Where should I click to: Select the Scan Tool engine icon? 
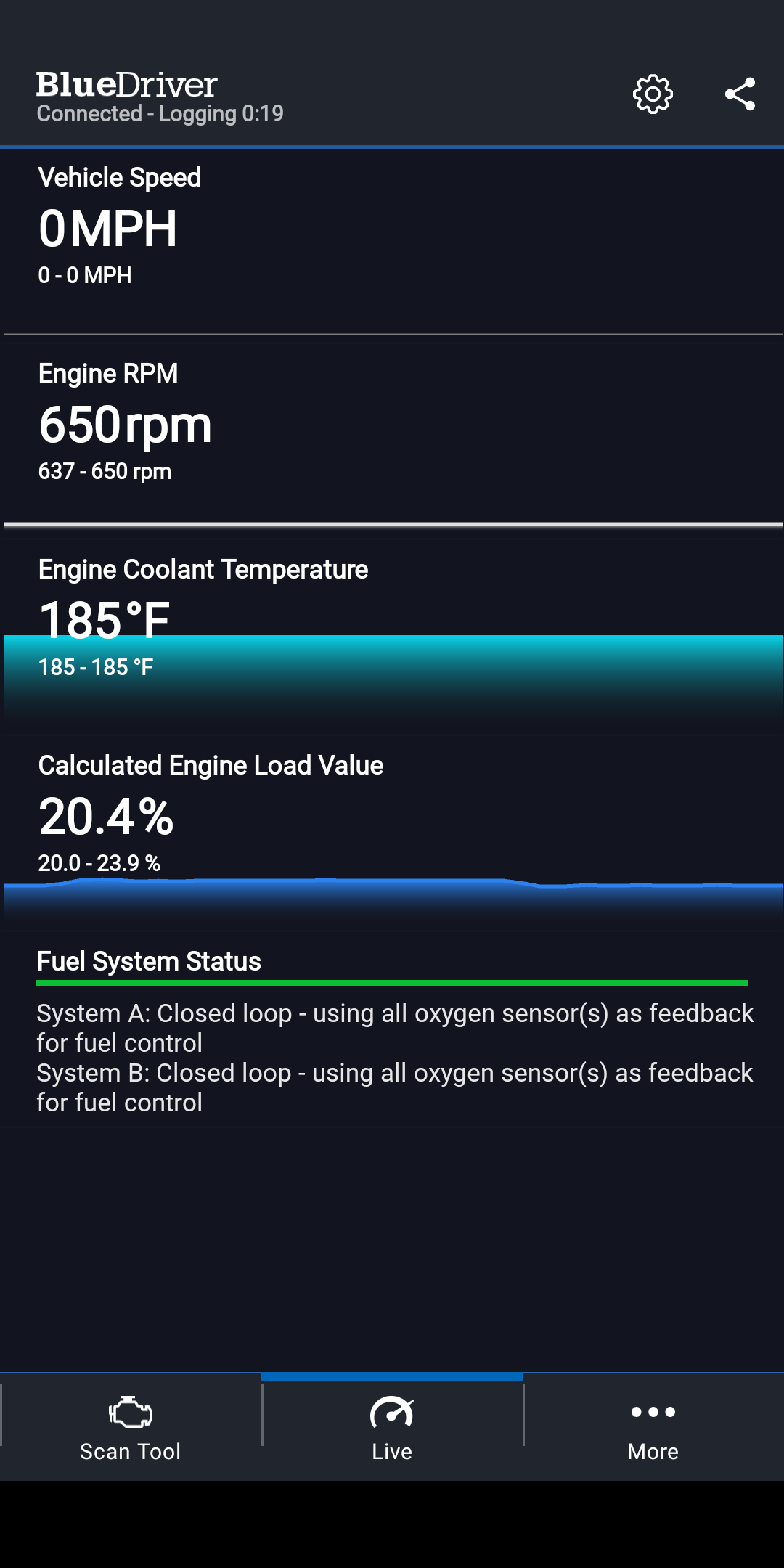[131, 1412]
